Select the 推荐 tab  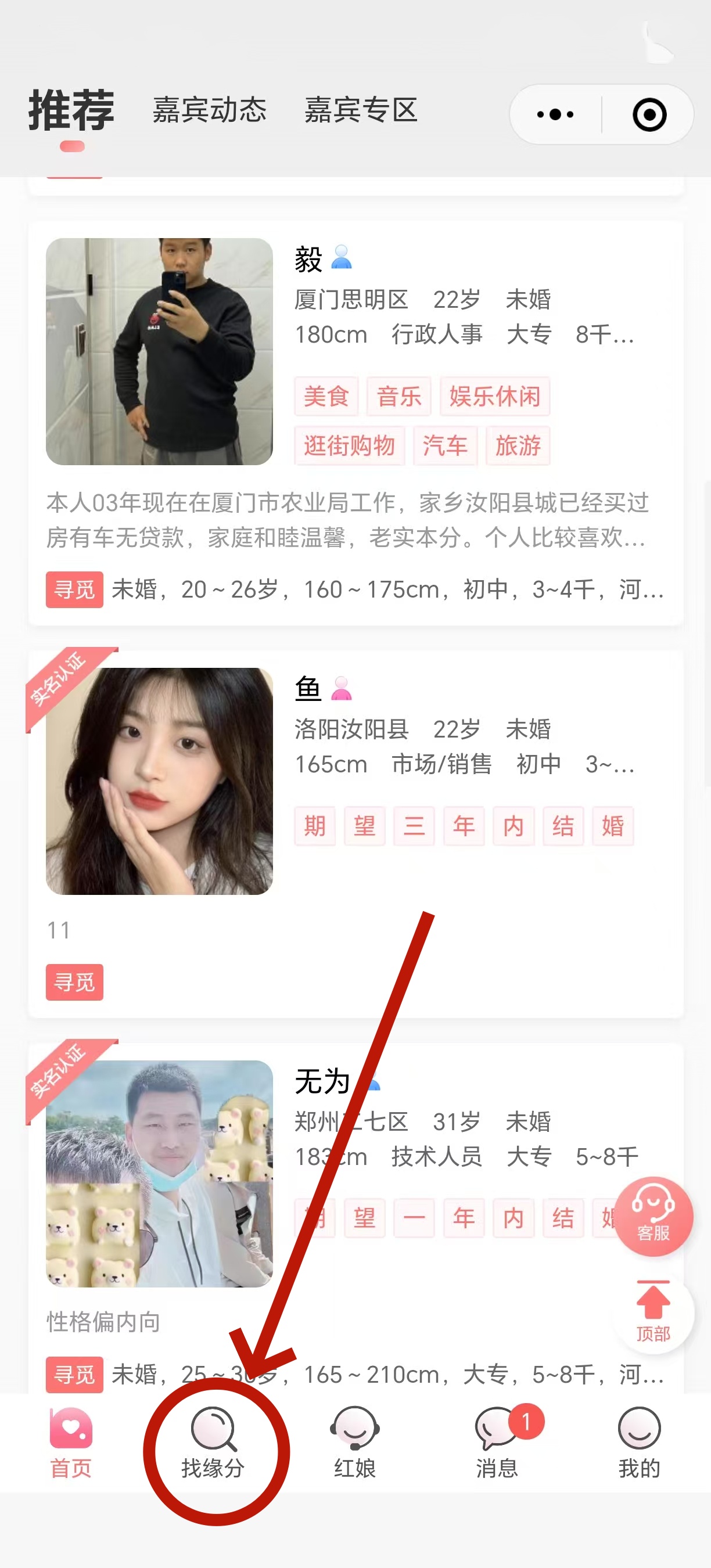tap(72, 111)
